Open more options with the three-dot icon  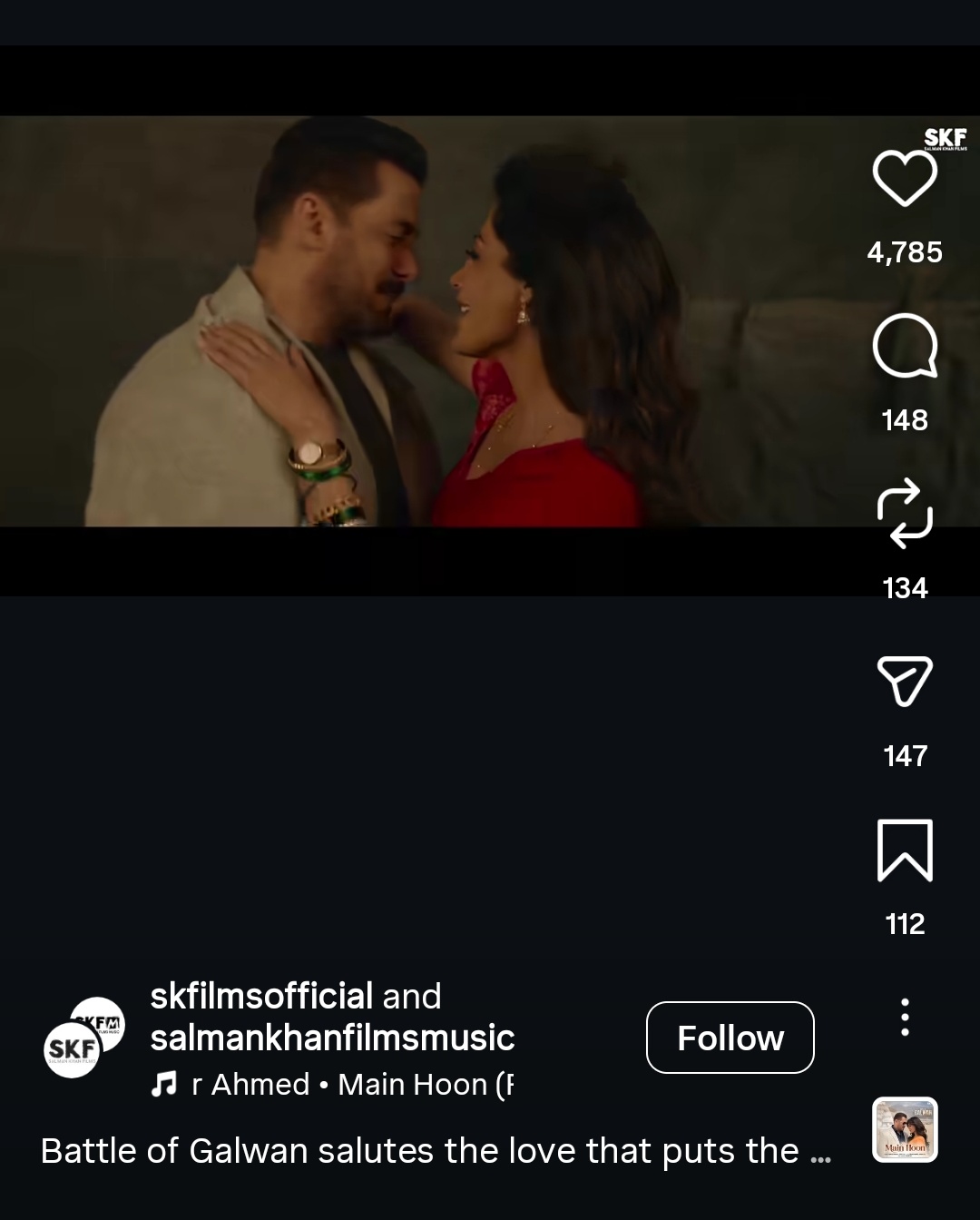[x=905, y=1017]
